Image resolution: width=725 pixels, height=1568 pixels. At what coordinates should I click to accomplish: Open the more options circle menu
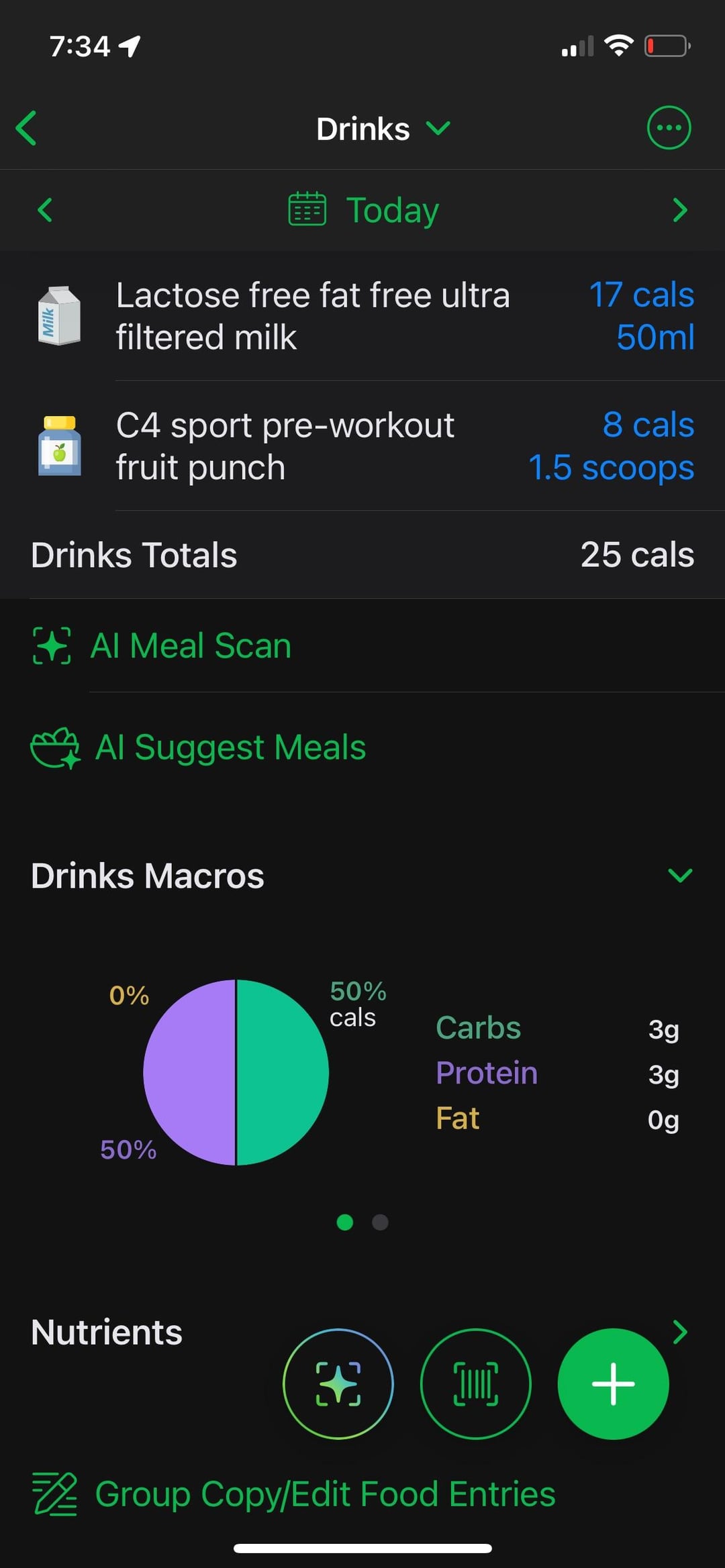(668, 127)
